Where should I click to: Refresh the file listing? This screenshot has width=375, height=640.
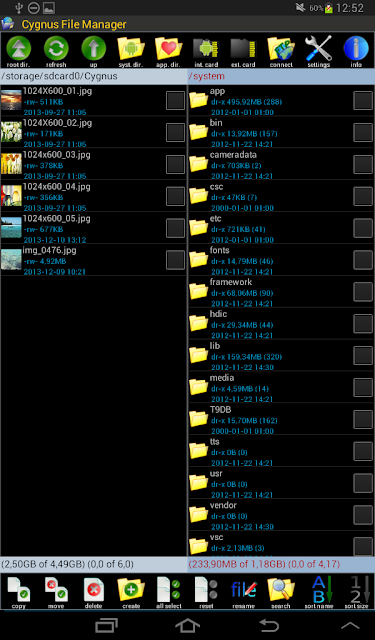pyautogui.click(x=56, y=51)
